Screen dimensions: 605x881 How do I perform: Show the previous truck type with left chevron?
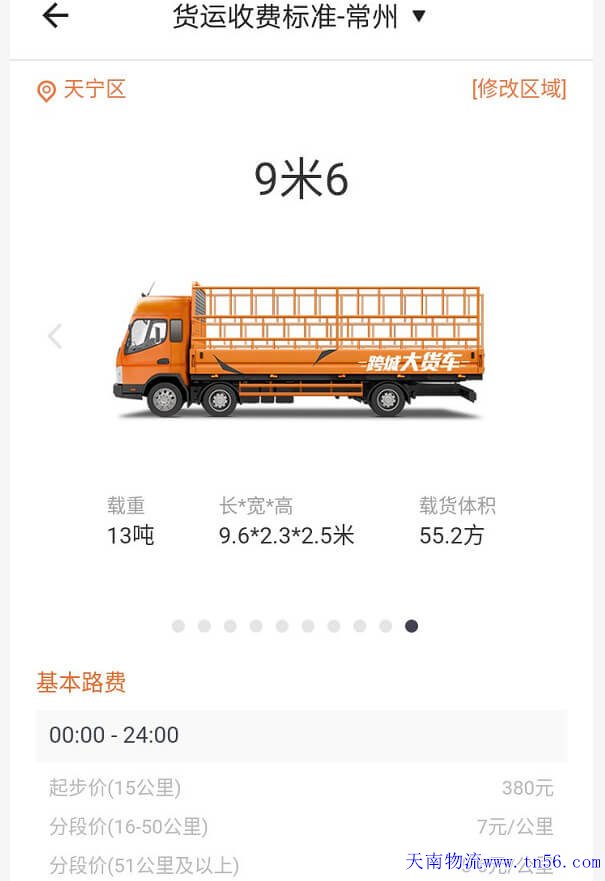pyautogui.click(x=55, y=337)
